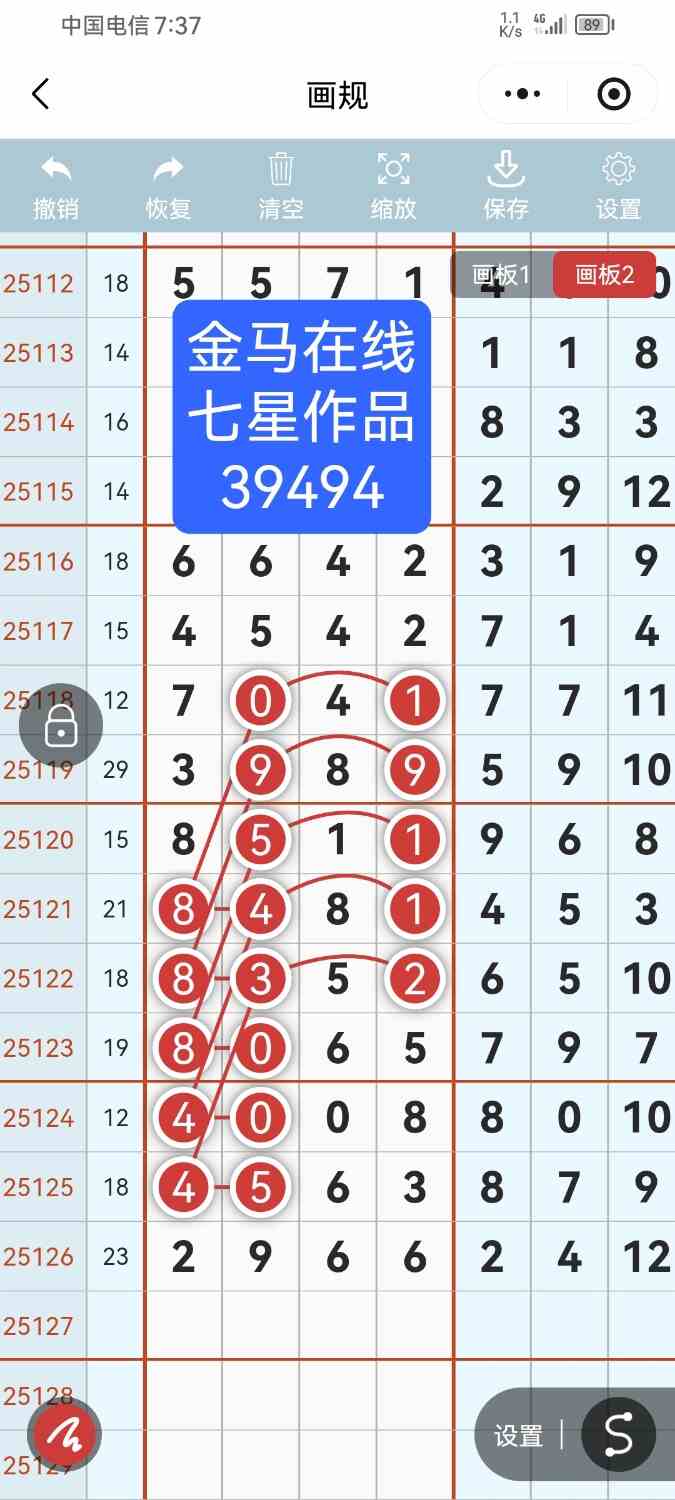Open the bottom-right 设置 pill button
The image size is (675, 1500).
(x=518, y=1436)
